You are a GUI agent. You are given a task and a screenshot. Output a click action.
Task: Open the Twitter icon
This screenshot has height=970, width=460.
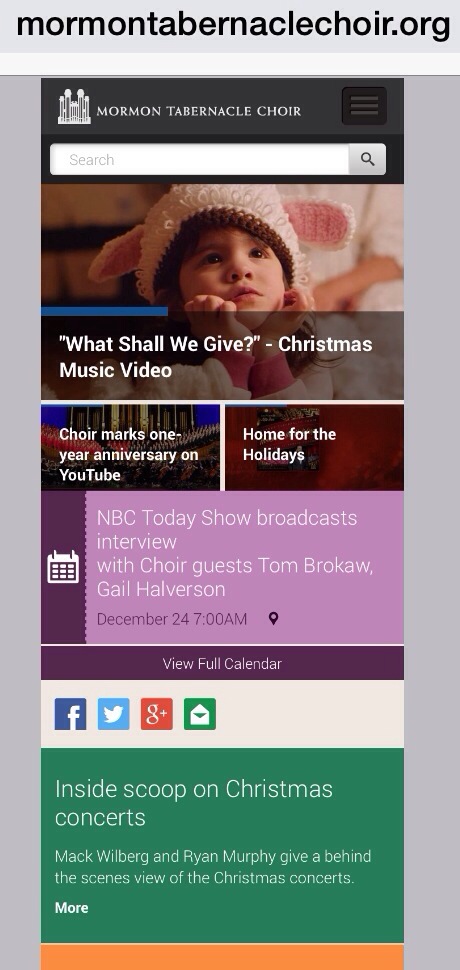(114, 714)
